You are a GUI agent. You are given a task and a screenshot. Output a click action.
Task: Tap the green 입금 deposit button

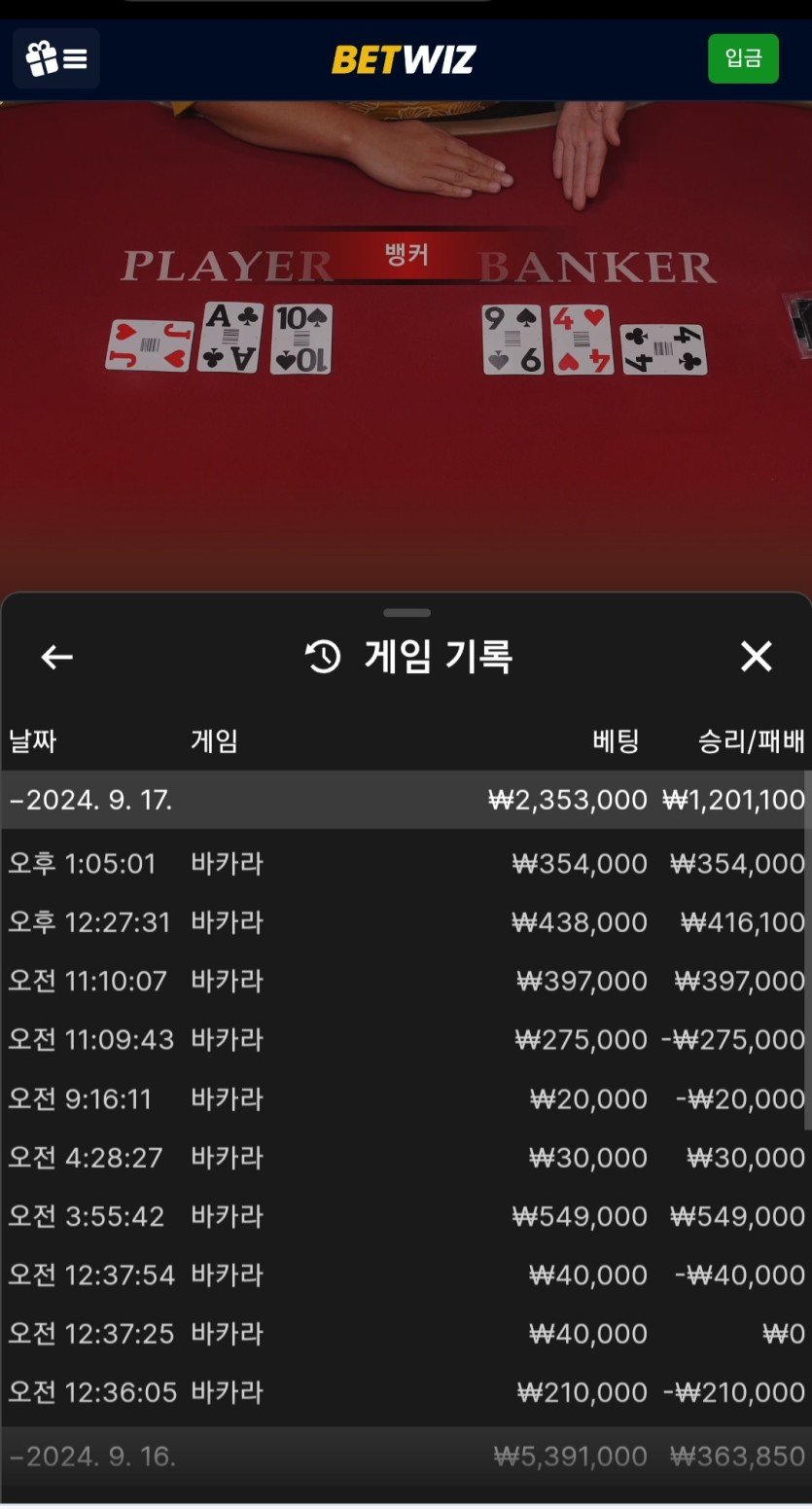point(743,58)
